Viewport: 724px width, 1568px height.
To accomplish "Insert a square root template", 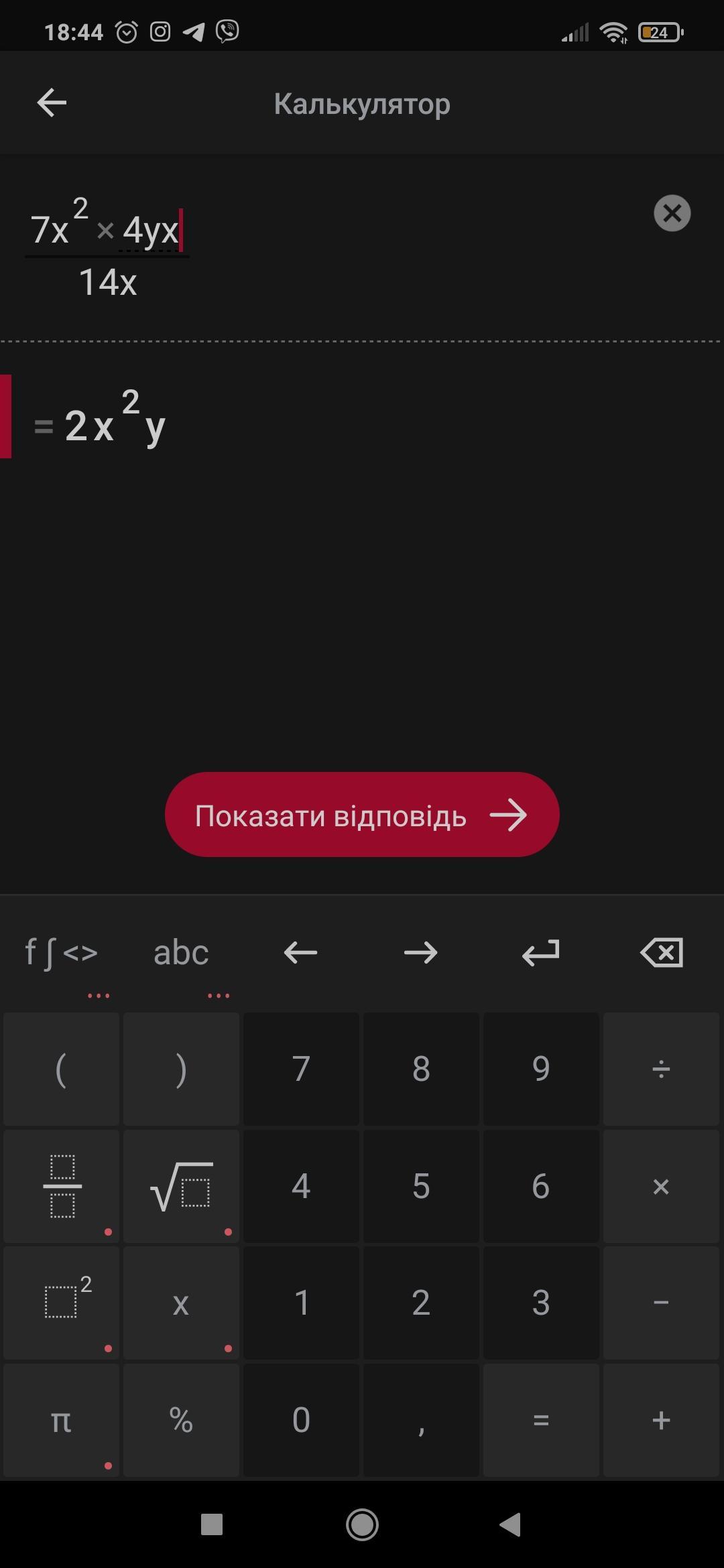I will tap(181, 1186).
